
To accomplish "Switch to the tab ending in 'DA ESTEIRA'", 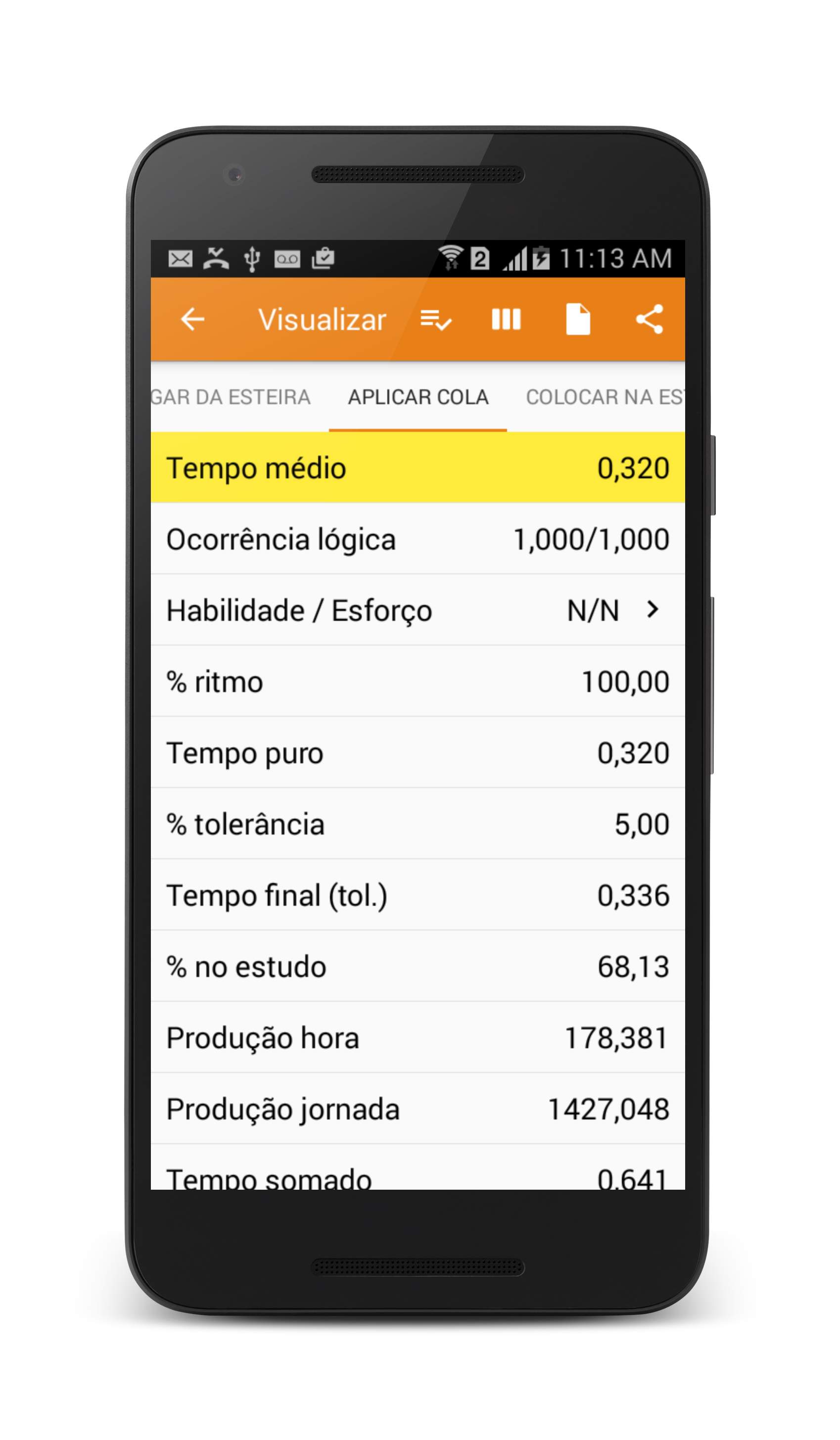I will (x=231, y=397).
